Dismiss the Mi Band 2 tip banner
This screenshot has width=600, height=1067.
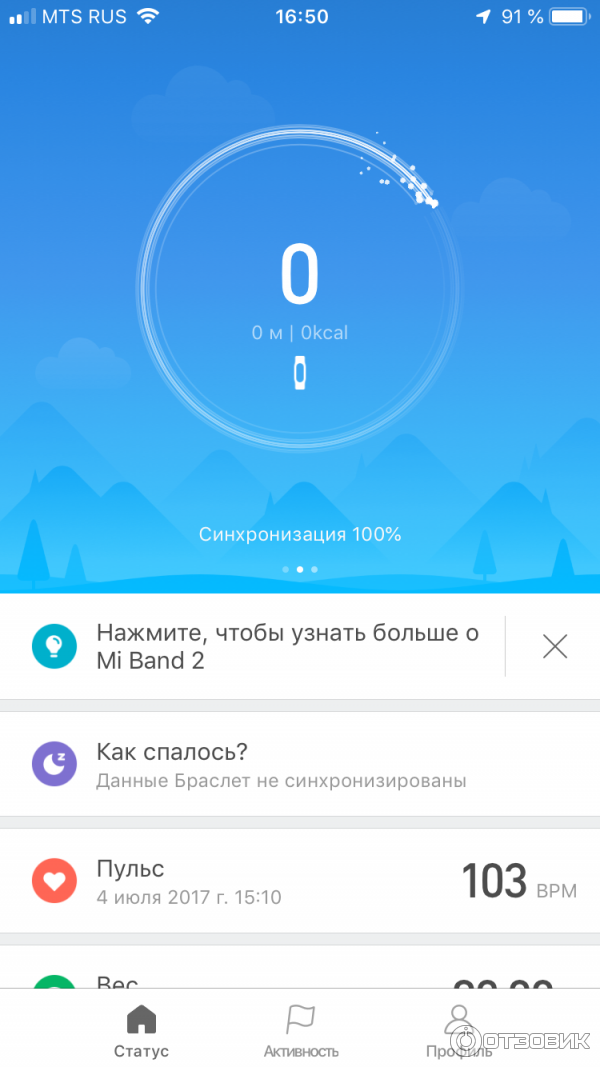point(555,646)
